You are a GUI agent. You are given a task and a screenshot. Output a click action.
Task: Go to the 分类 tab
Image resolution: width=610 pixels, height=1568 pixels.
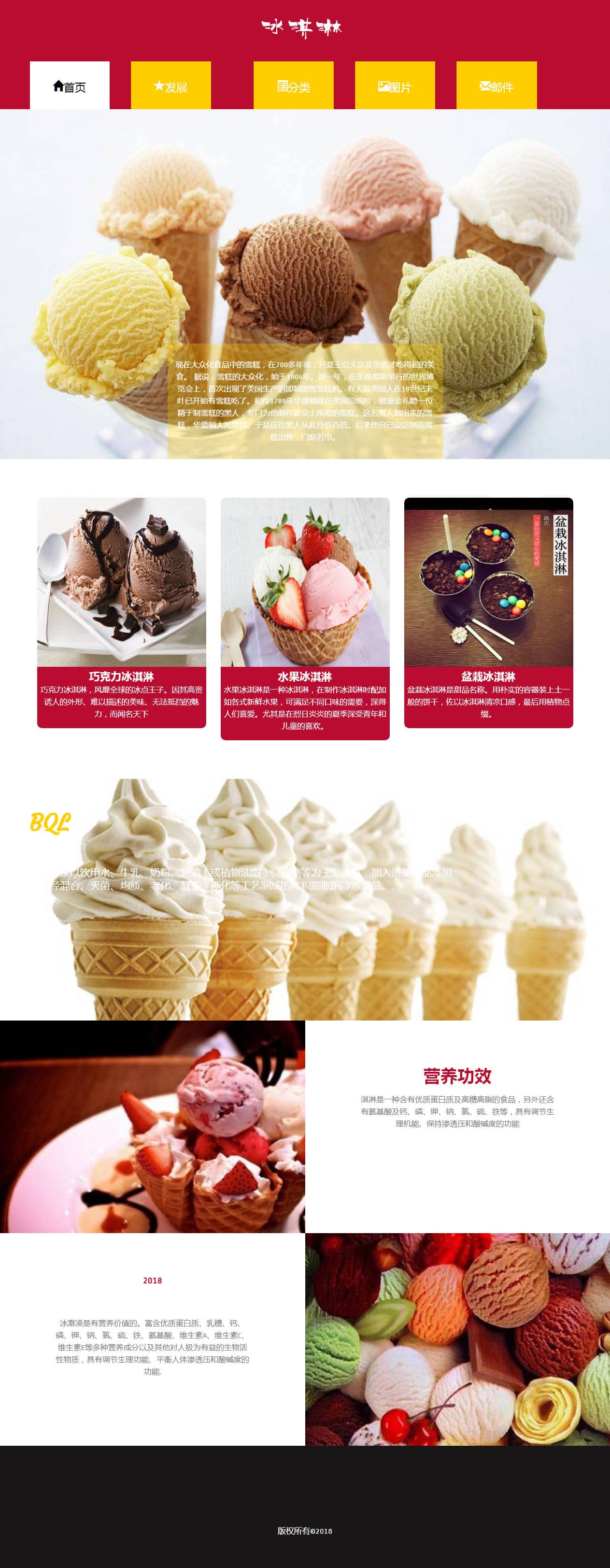293,86
